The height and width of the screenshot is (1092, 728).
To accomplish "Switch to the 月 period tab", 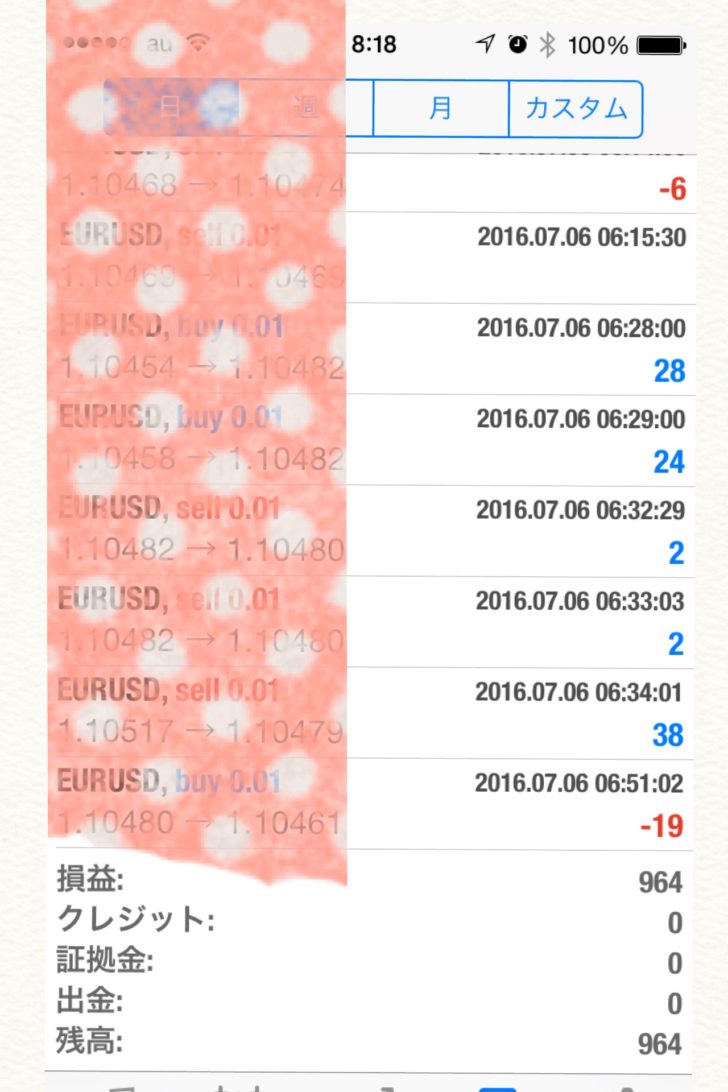I will [x=441, y=108].
